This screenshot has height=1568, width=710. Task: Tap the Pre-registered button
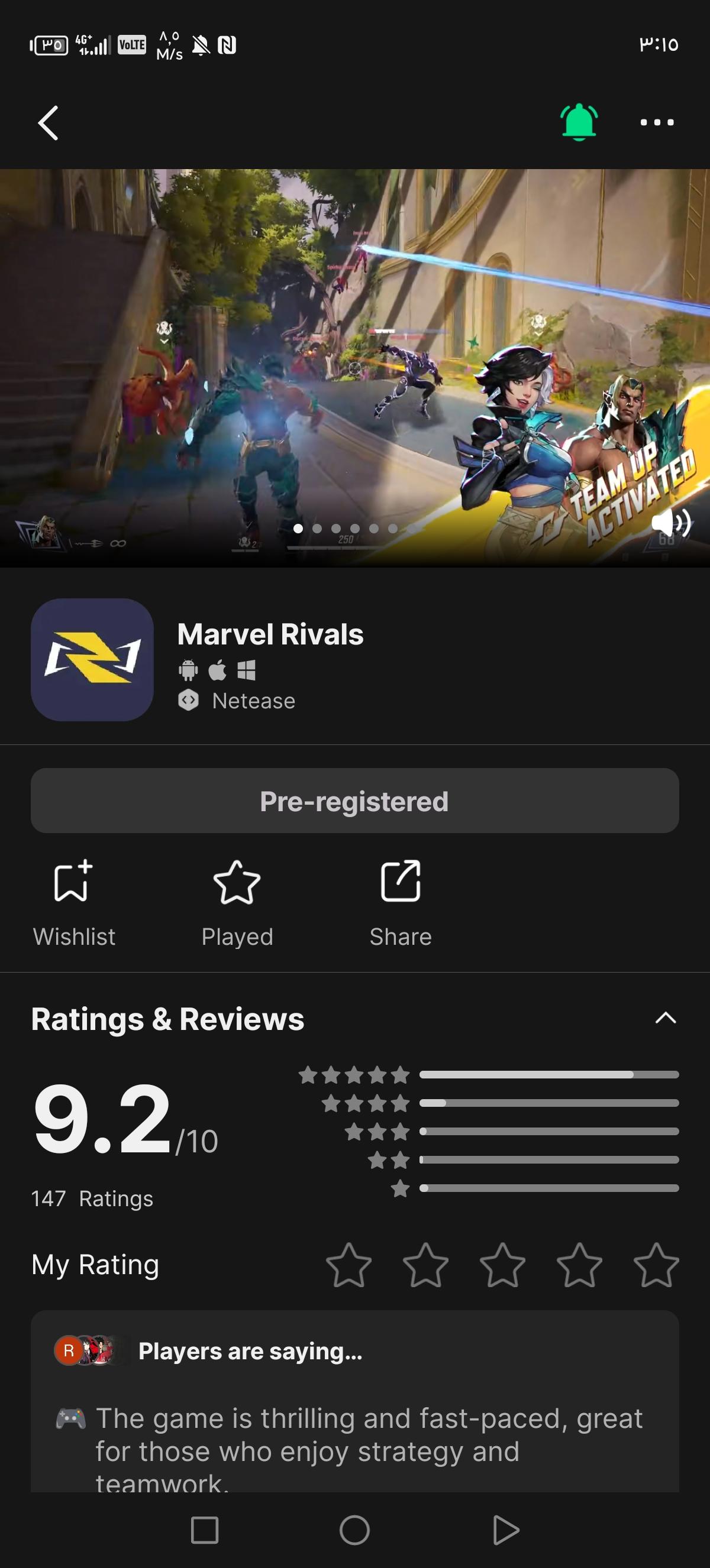pos(354,801)
